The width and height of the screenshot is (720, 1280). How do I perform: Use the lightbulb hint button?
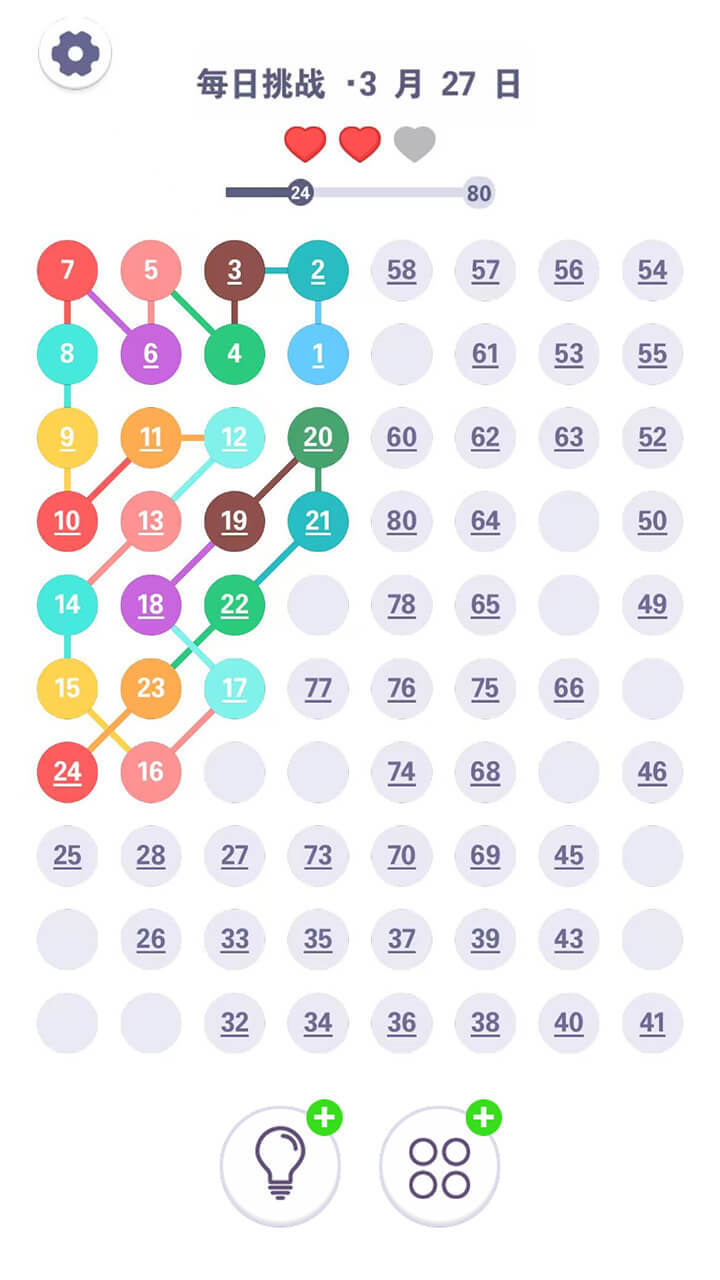(x=280, y=1166)
